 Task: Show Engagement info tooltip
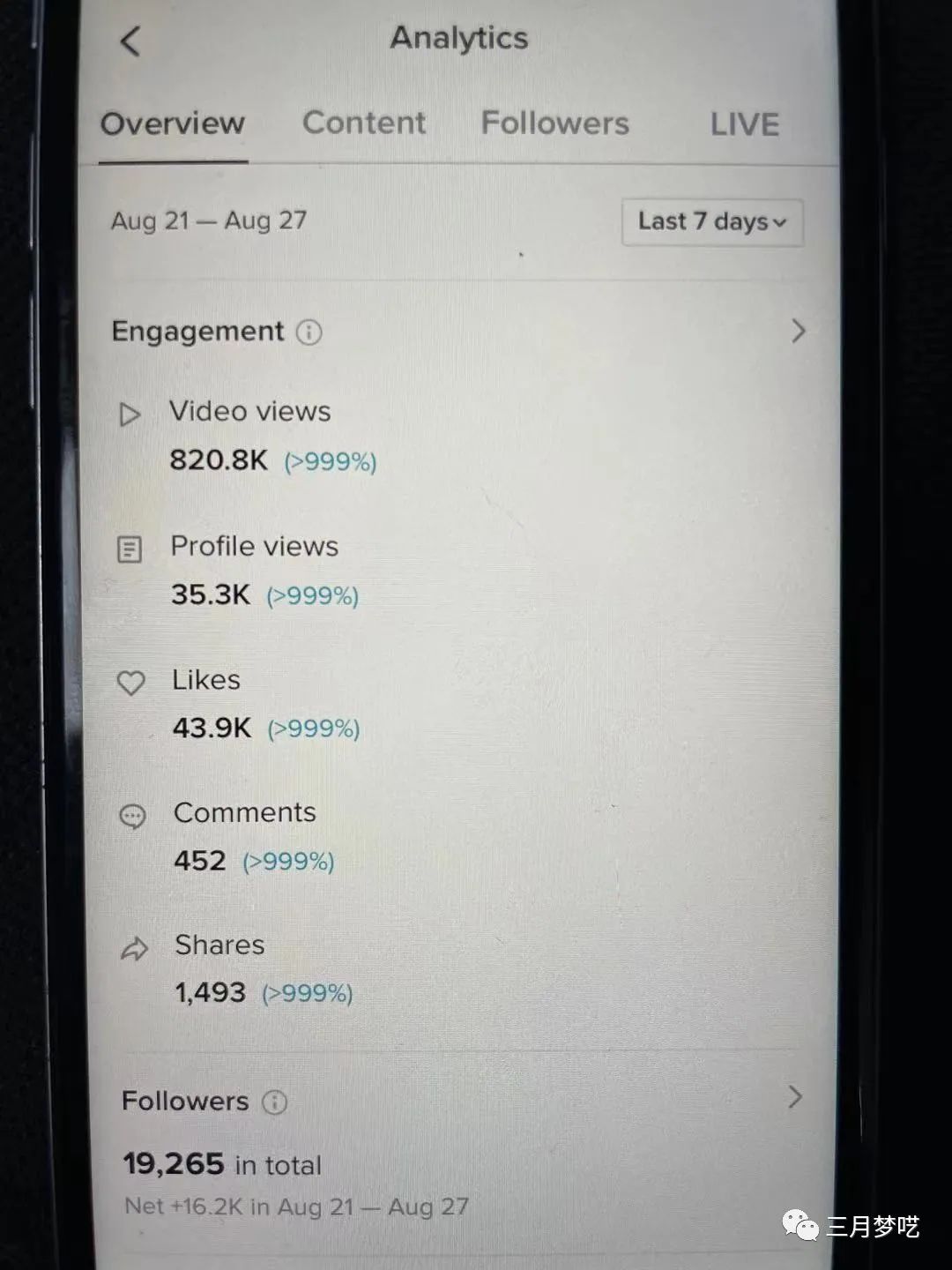pyautogui.click(x=309, y=332)
